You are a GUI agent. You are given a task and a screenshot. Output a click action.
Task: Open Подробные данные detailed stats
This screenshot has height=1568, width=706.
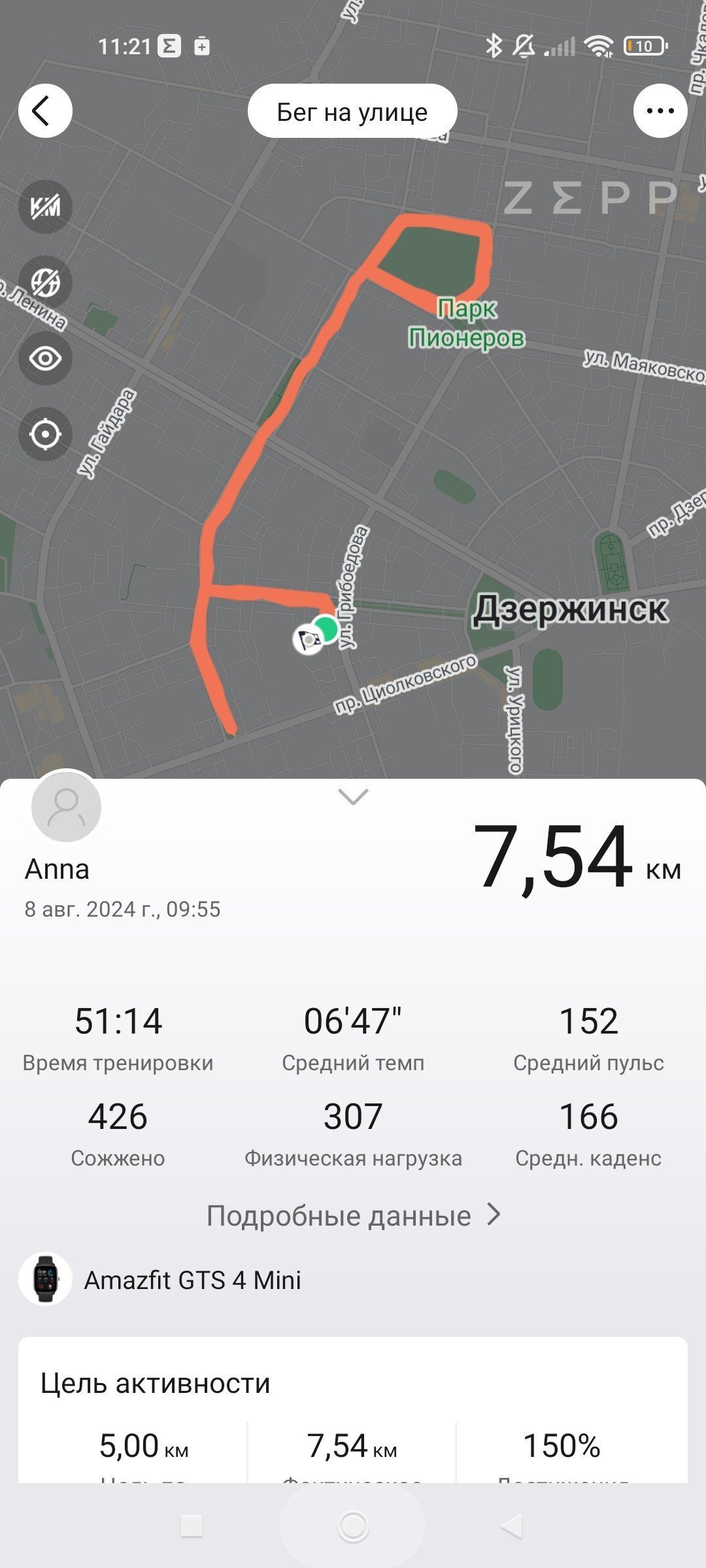coord(353,1215)
